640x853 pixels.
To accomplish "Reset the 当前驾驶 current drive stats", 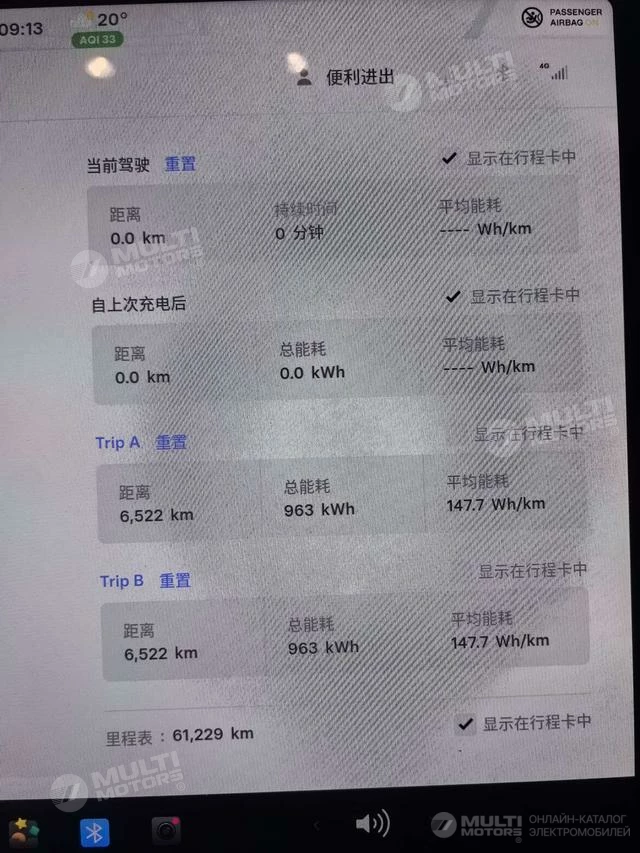I will point(180,164).
